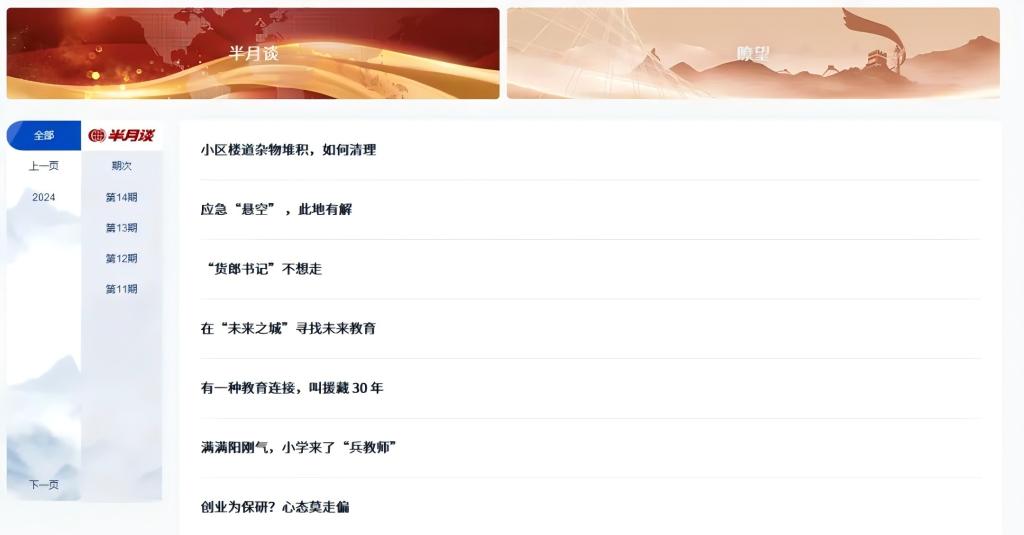Read article 创业为保研？心态莫走偏

[x=275, y=507]
